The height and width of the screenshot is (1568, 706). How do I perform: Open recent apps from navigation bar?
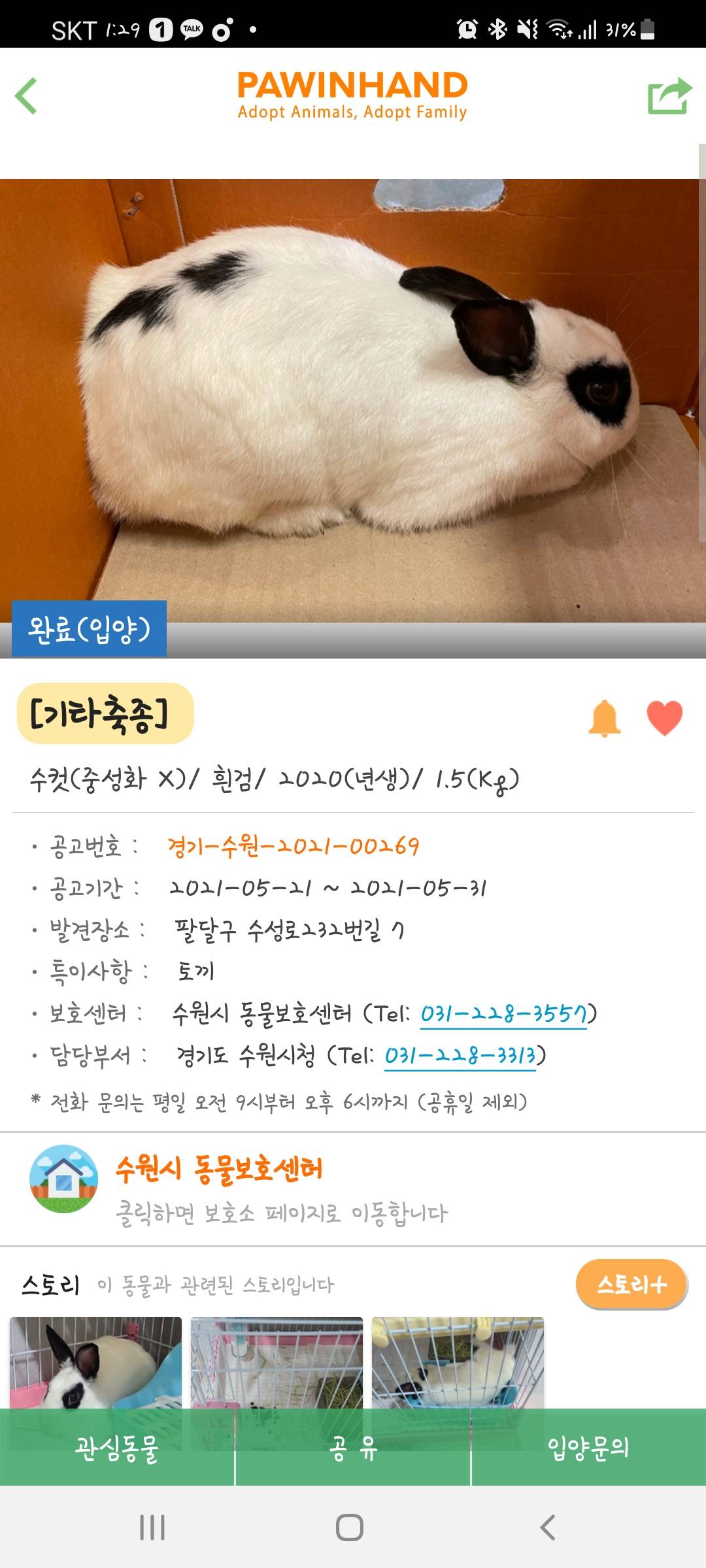coord(152,1527)
